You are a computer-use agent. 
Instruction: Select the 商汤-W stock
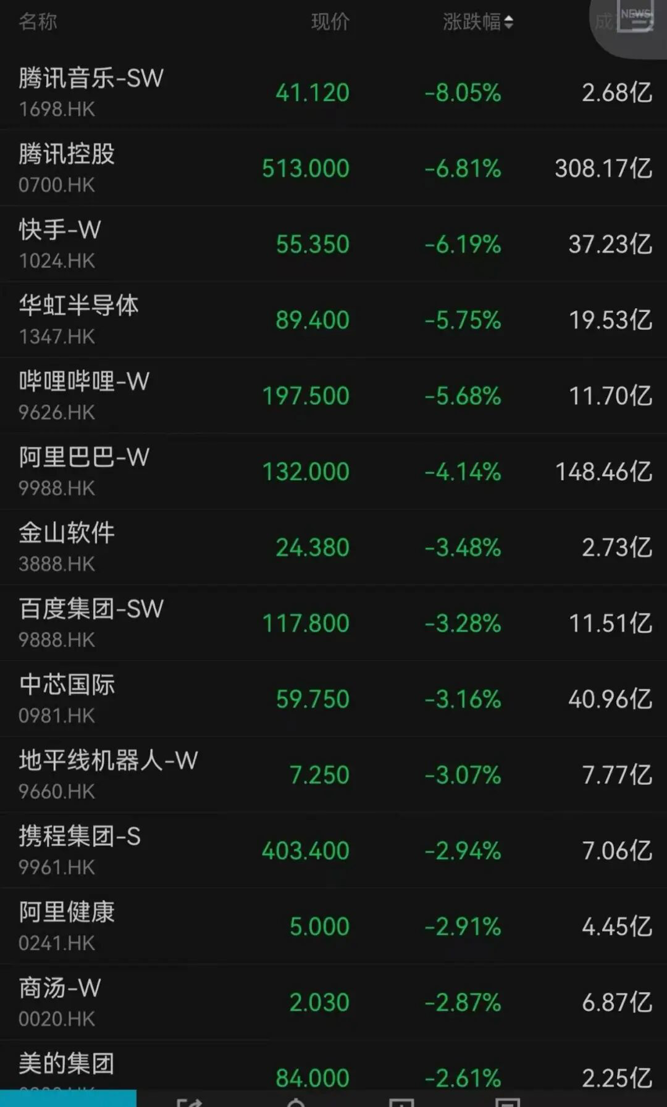click(x=60, y=1001)
